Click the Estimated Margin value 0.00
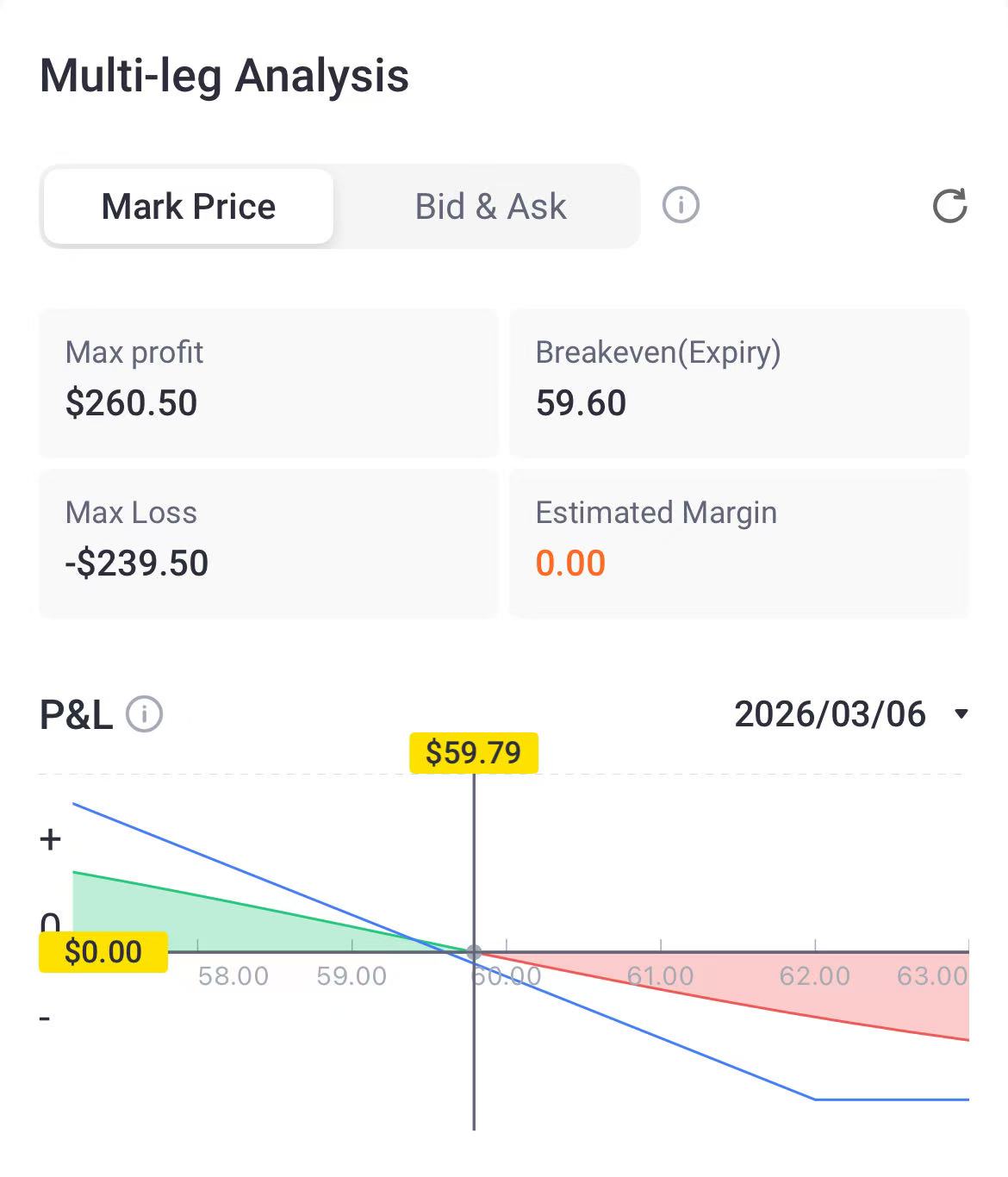 click(570, 563)
